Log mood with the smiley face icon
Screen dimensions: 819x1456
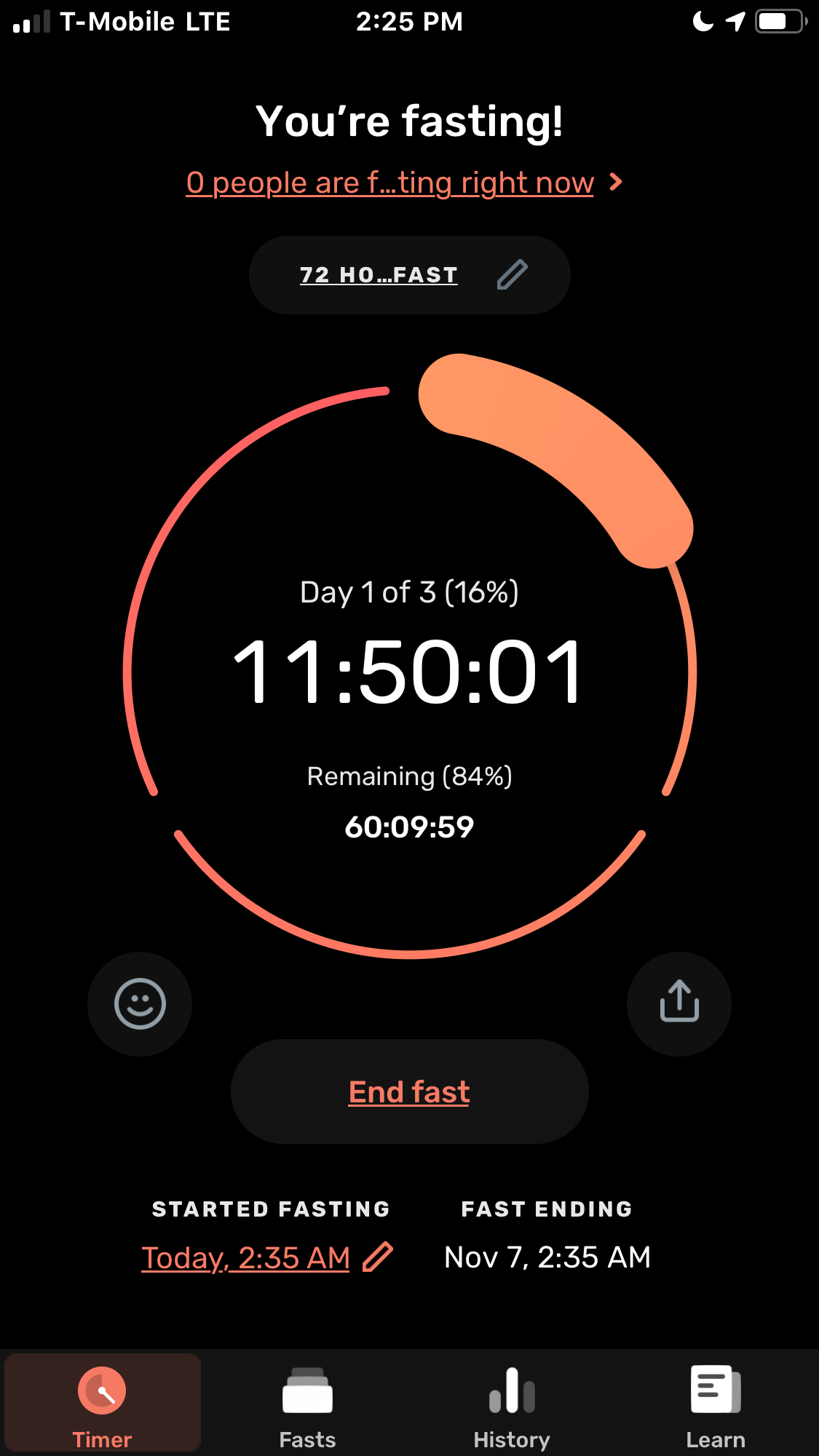coord(140,1003)
